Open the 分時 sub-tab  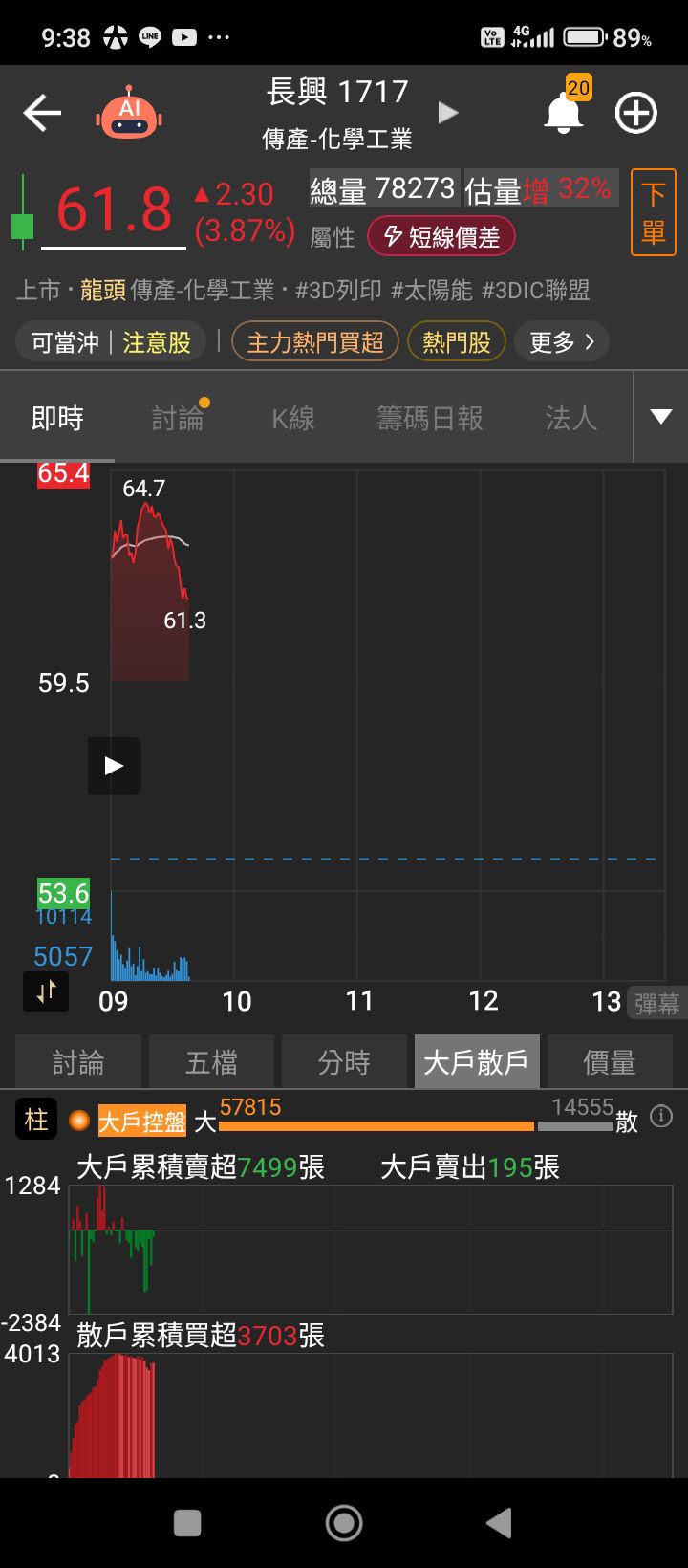click(x=344, y=1062)
